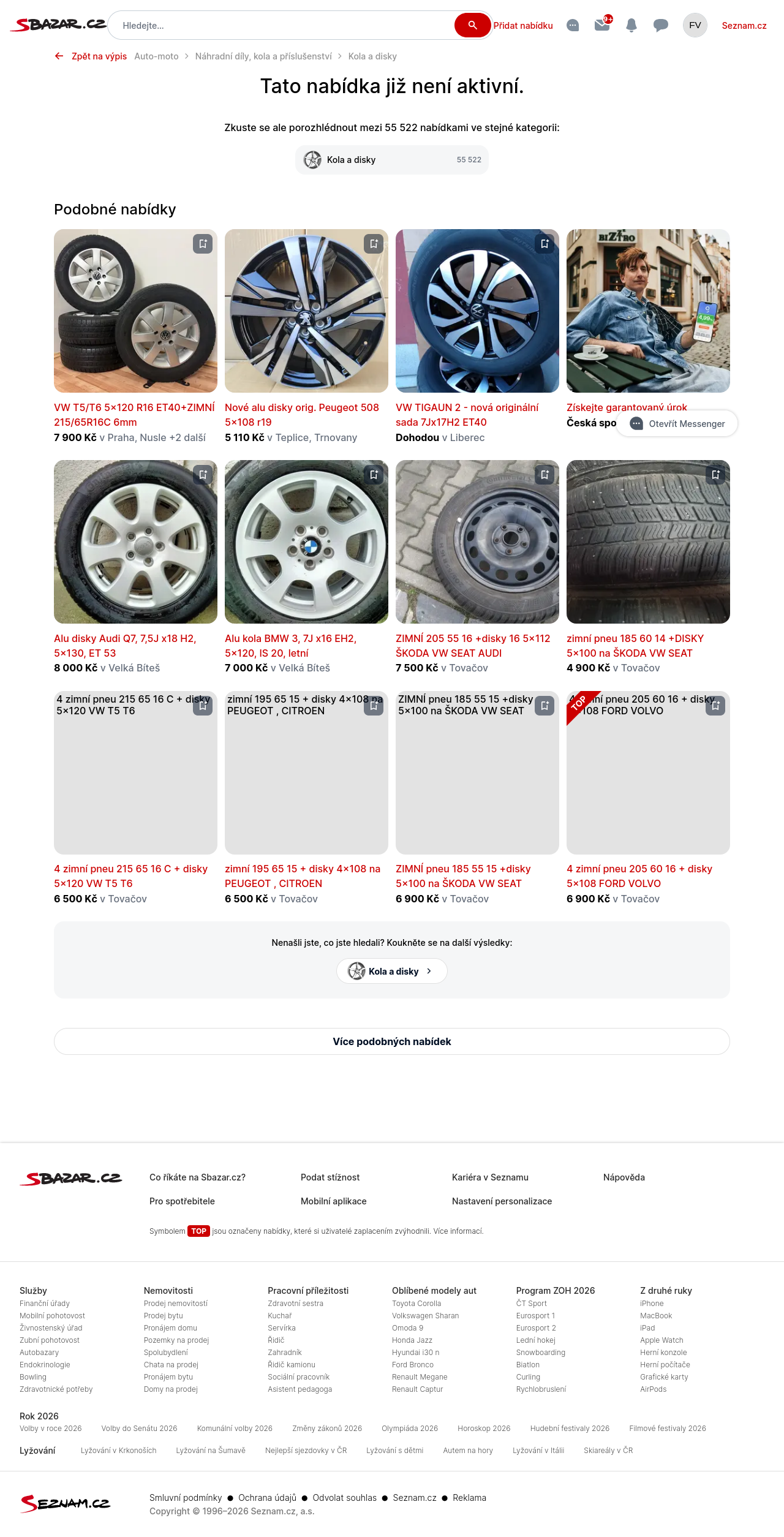Open ZIMNÍ 205 55 16 ŠKODA listing

click(473, 646)
